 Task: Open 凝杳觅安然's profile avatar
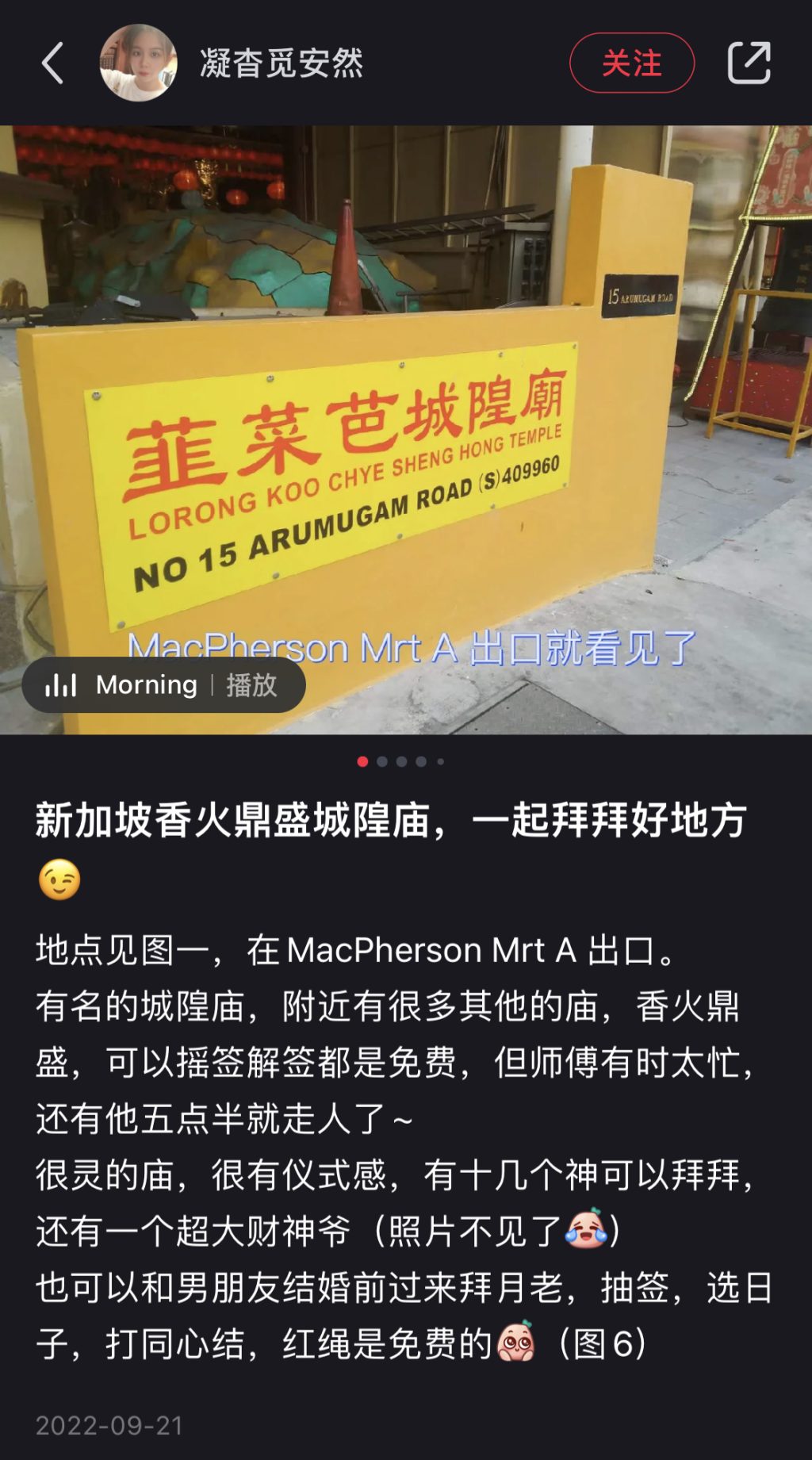138,63
